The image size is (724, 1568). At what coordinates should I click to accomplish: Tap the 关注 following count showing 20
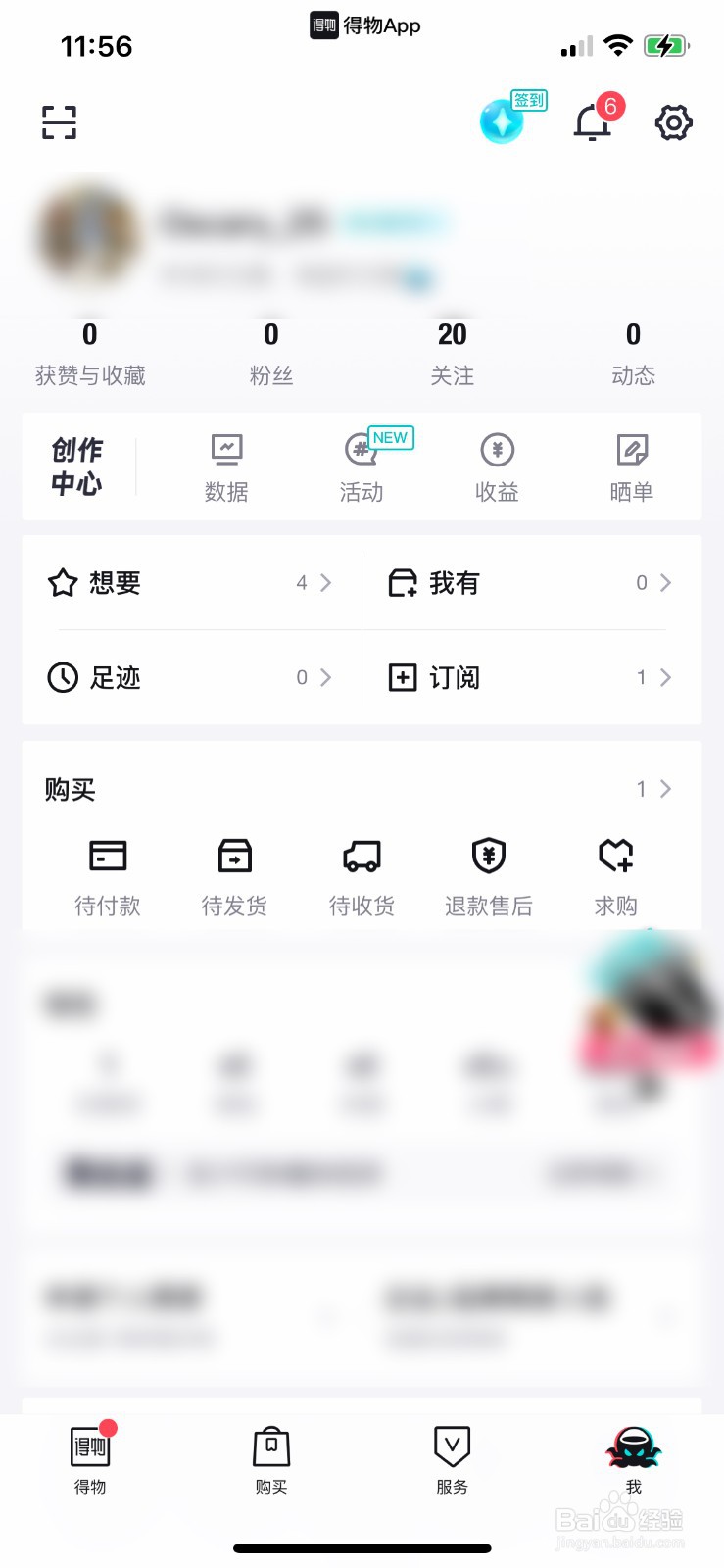click(452, 351)
